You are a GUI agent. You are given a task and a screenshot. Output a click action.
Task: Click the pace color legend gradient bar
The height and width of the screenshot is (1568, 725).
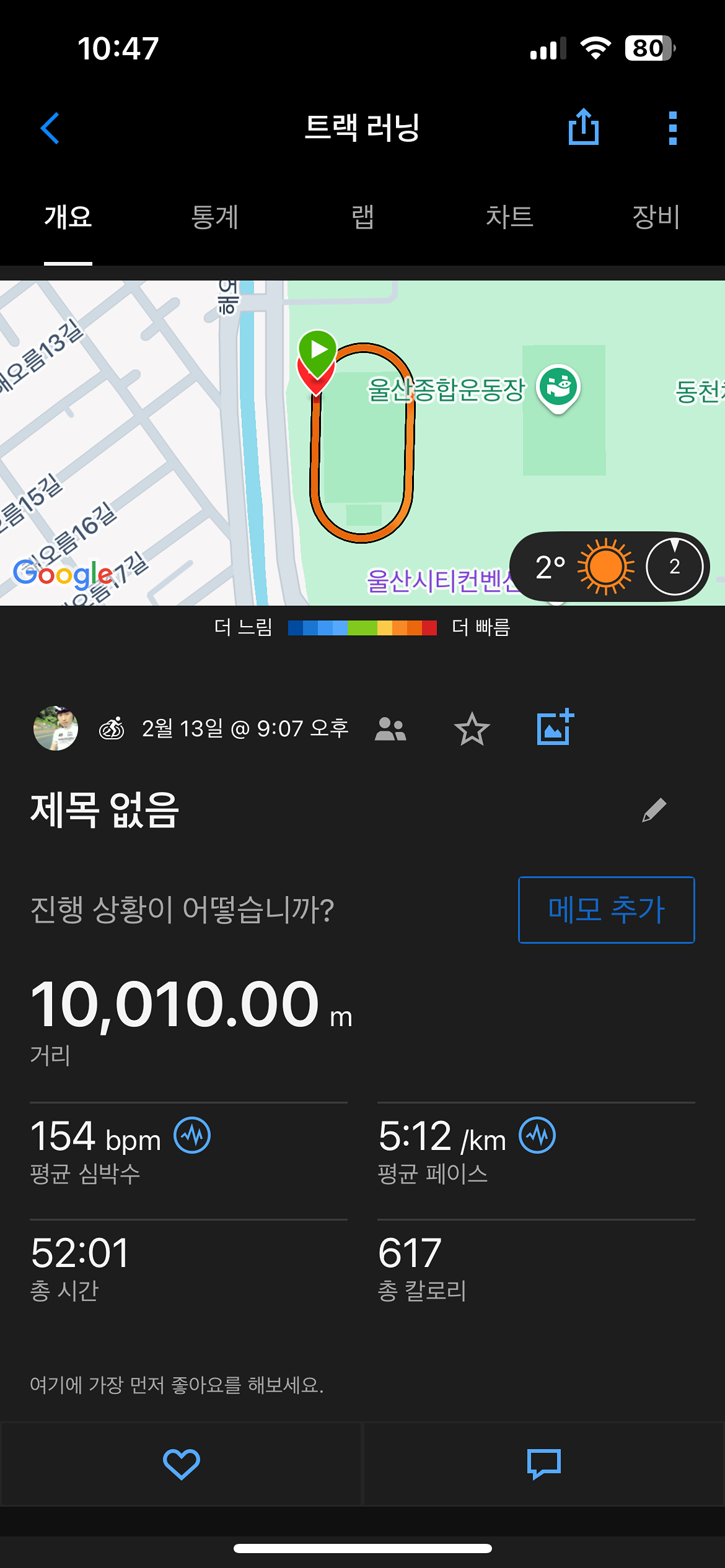click(362, 627)
